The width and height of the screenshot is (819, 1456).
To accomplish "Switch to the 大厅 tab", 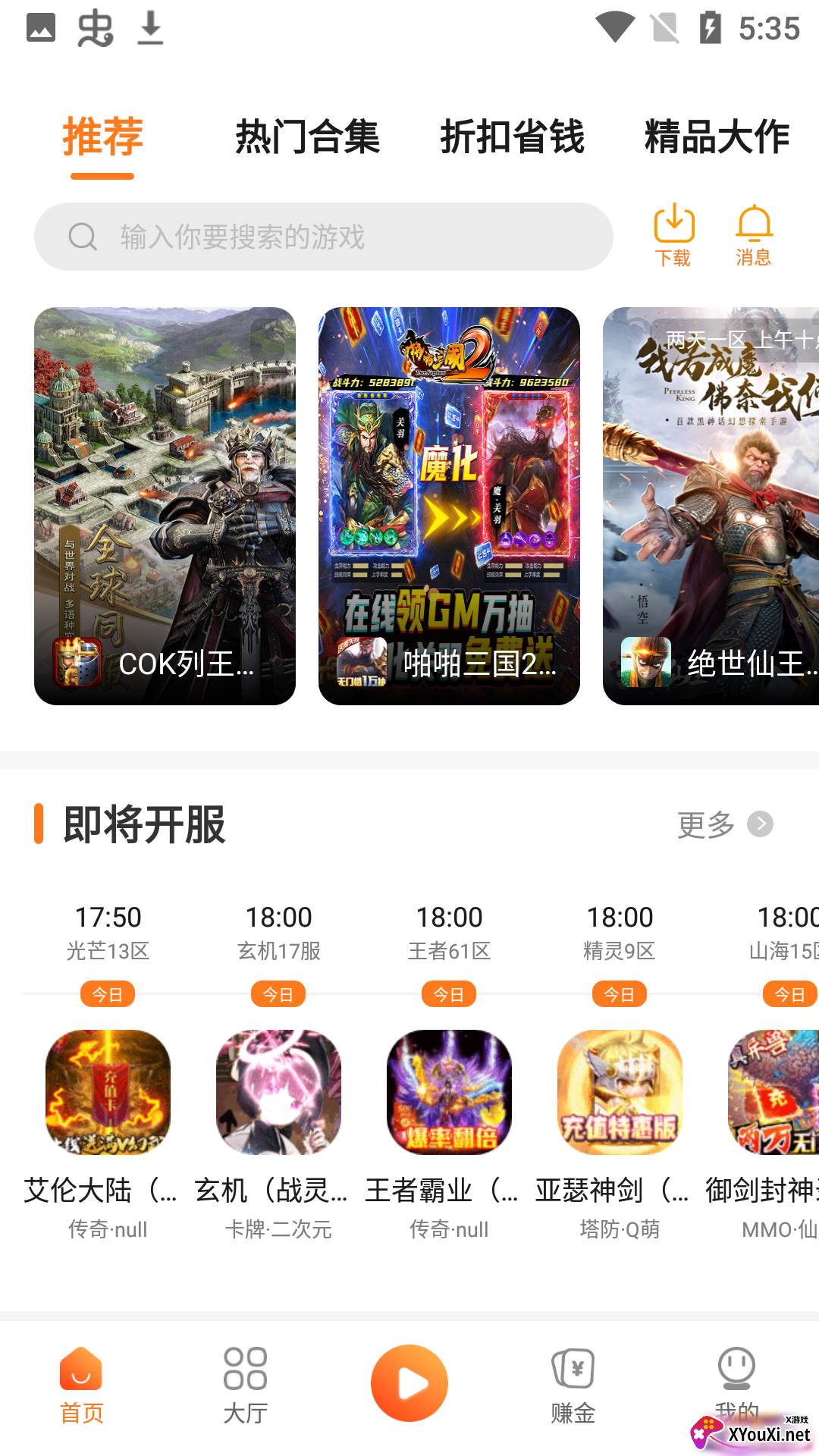I will click(x=245, y=1385).
